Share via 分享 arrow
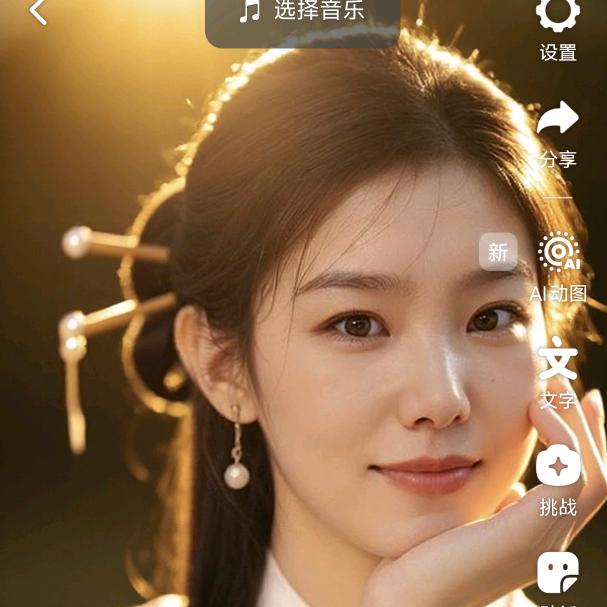This screenshot has width=607, height=607. click(558, 120)
